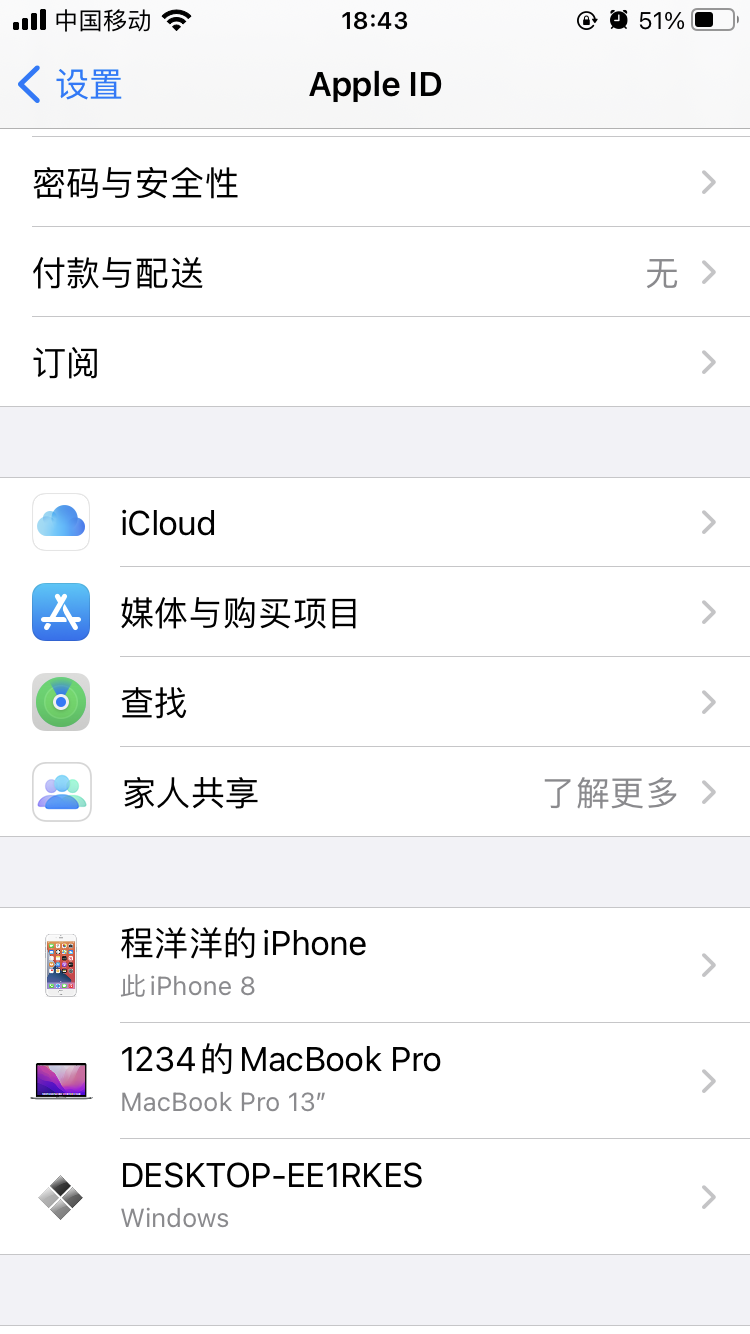750x1334 pixels.
Task: Select DESKTOP-EE1RKES Windows device
Action: 375,1196
